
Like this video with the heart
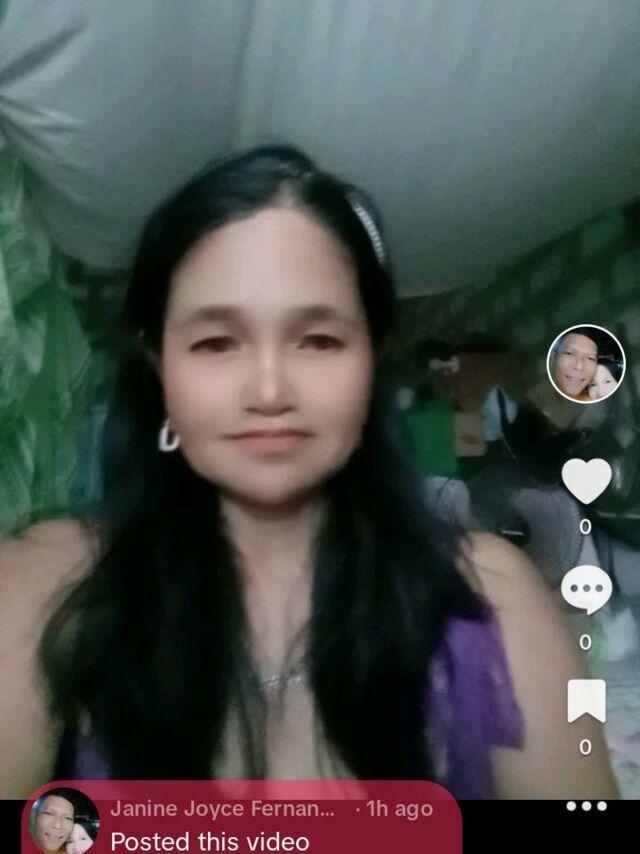point(586,481)
